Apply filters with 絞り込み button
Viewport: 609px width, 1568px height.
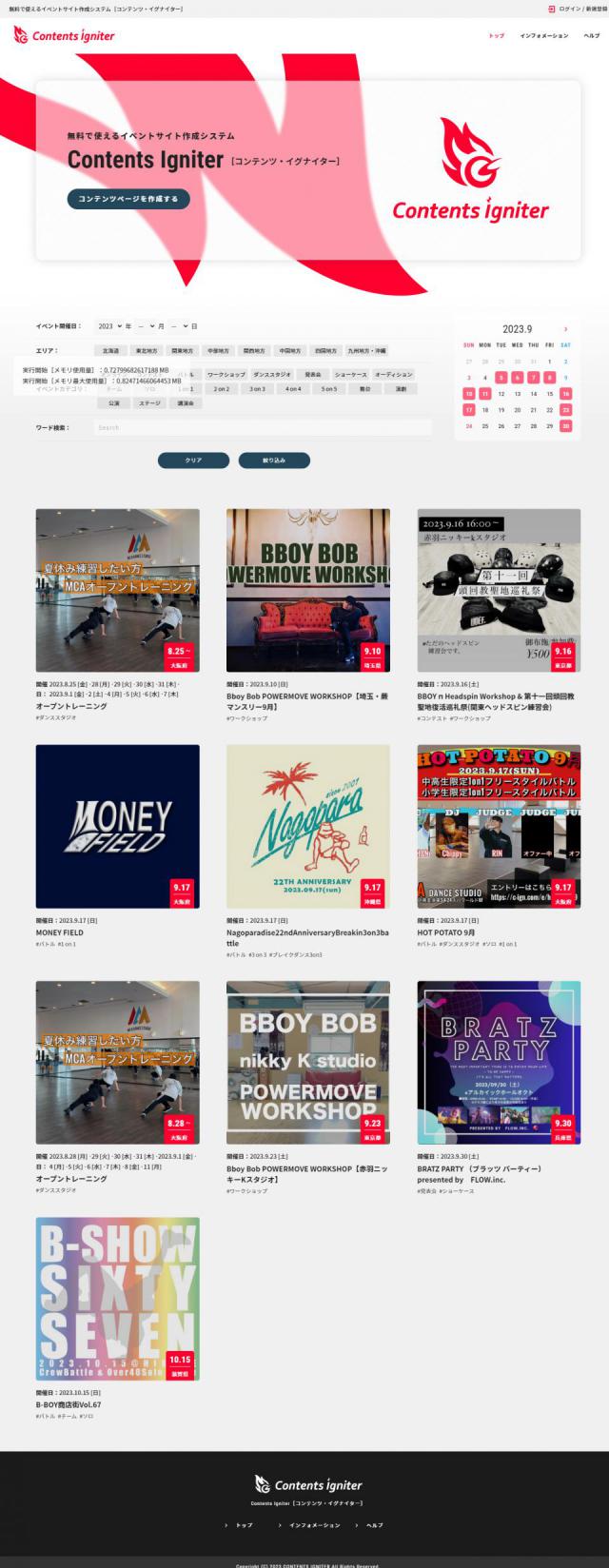pos(274,460)
